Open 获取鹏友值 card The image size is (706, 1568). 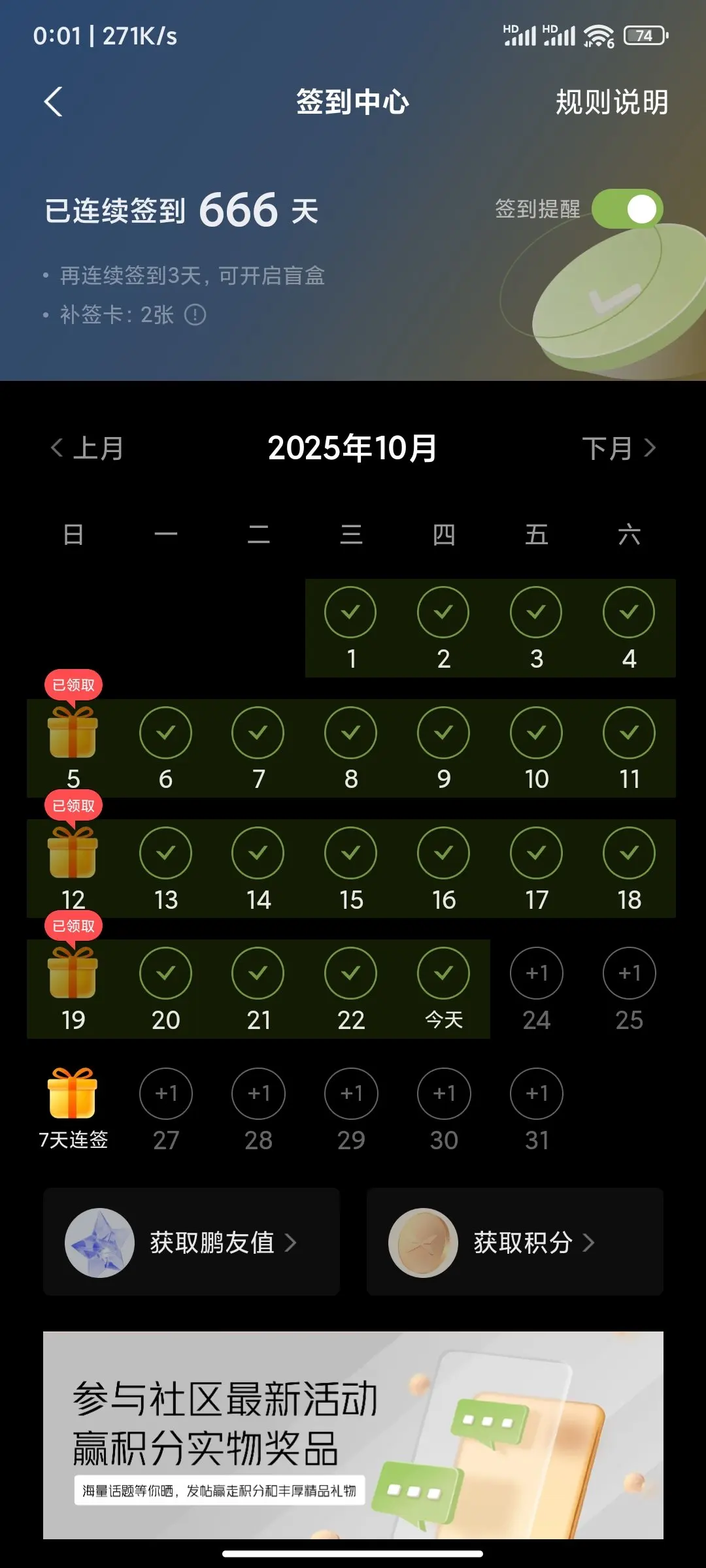(x=192, y=1242)
